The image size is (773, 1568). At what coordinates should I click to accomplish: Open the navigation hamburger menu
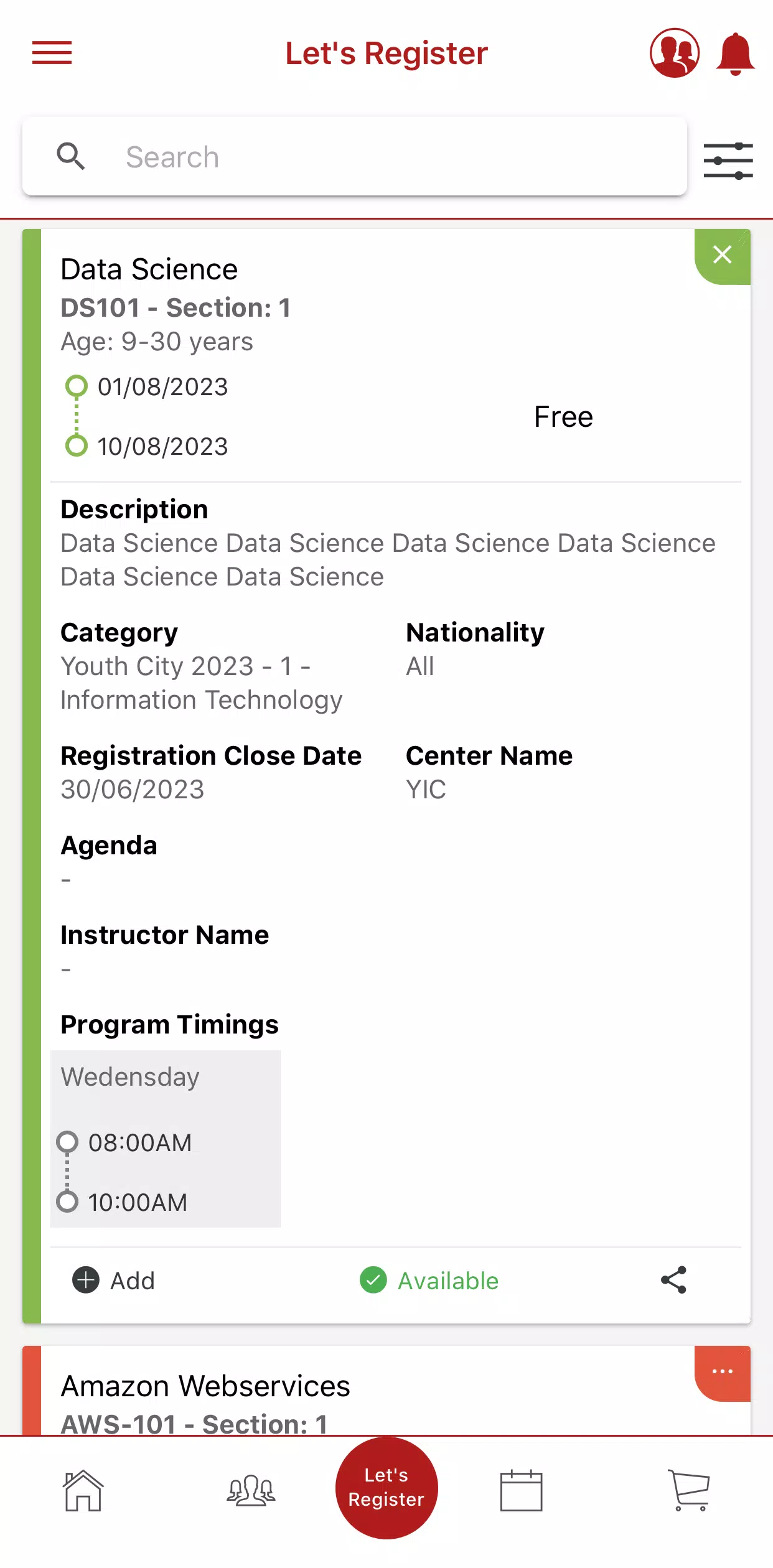pos(52,54)
